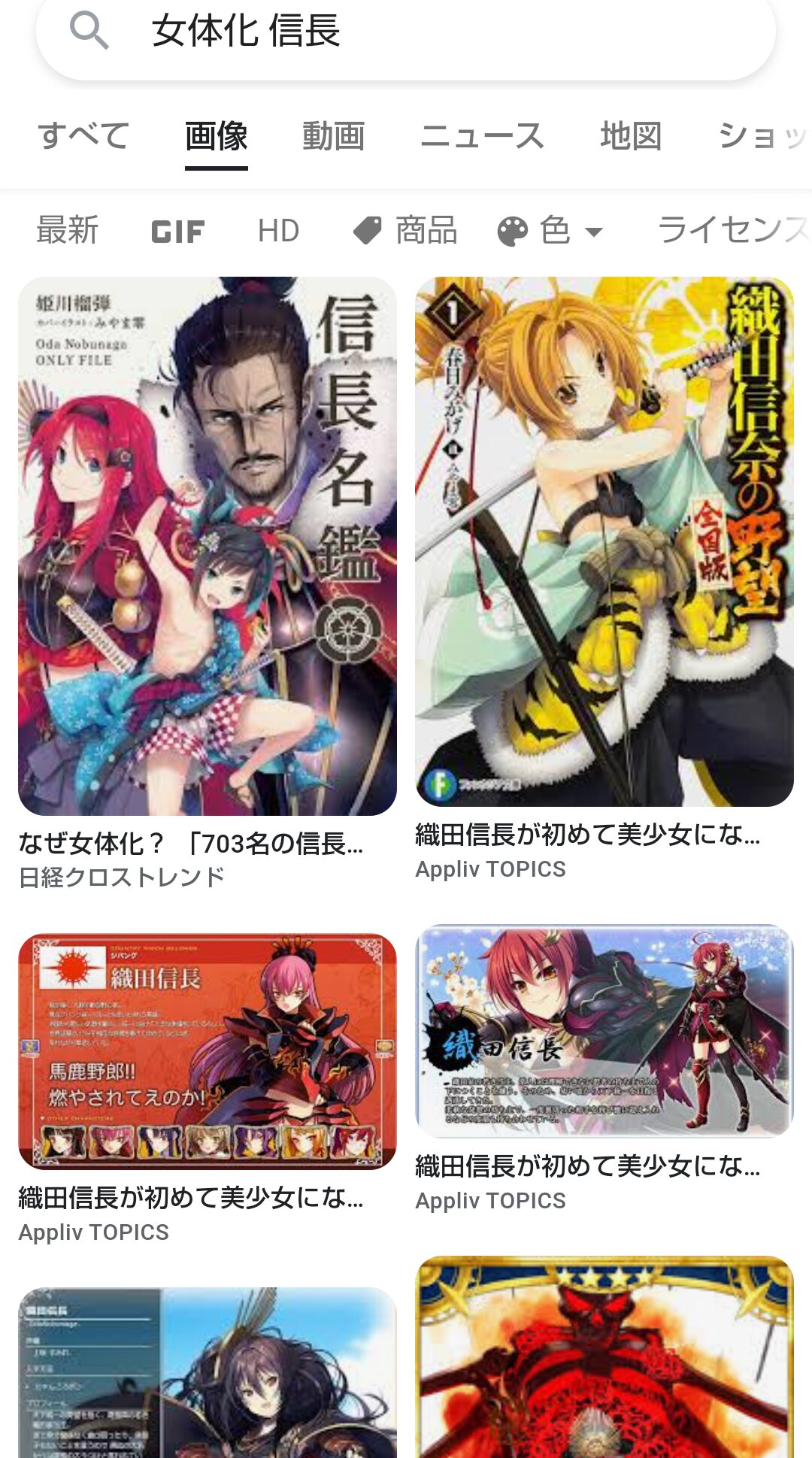
Task: Switch to the すべて tab
Action: [x=83, y=136]
